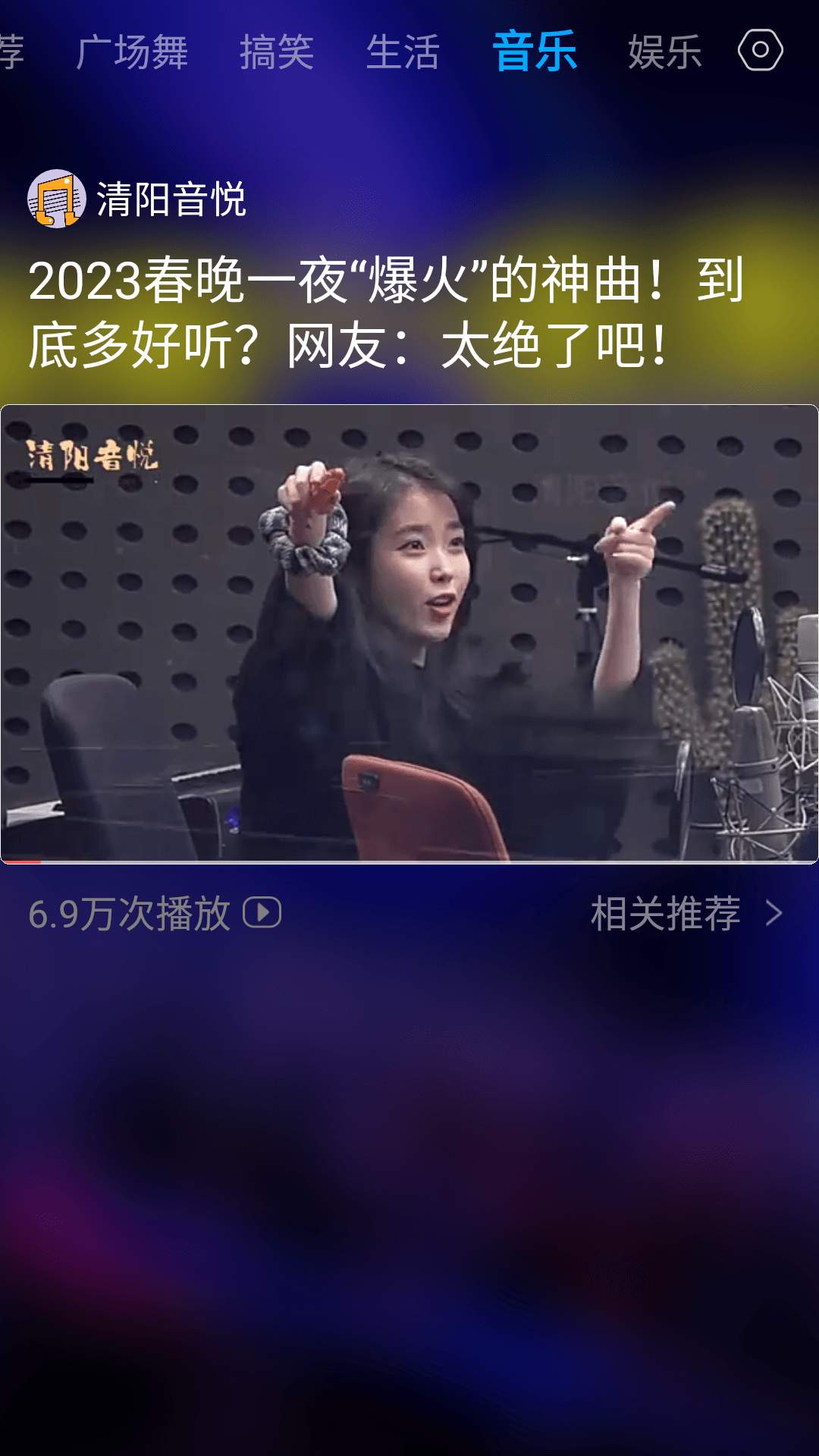Switch to the 搞笑 tab

tap(277, 52)
